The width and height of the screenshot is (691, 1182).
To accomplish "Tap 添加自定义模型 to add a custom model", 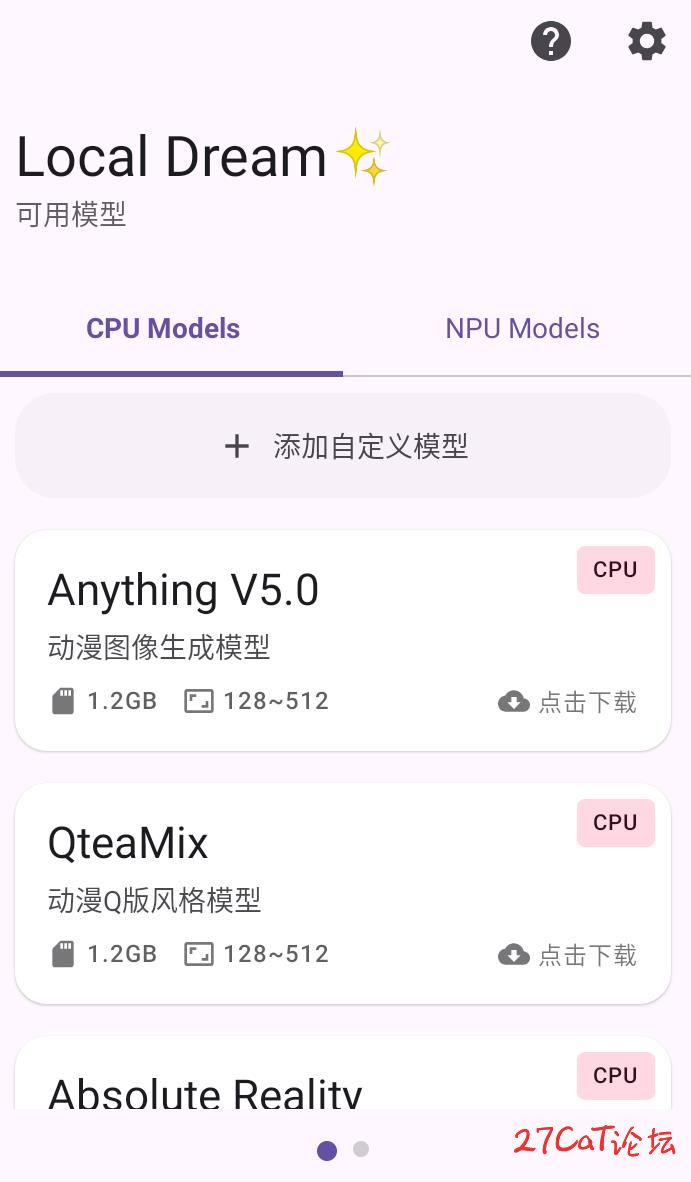I will 343,446.
